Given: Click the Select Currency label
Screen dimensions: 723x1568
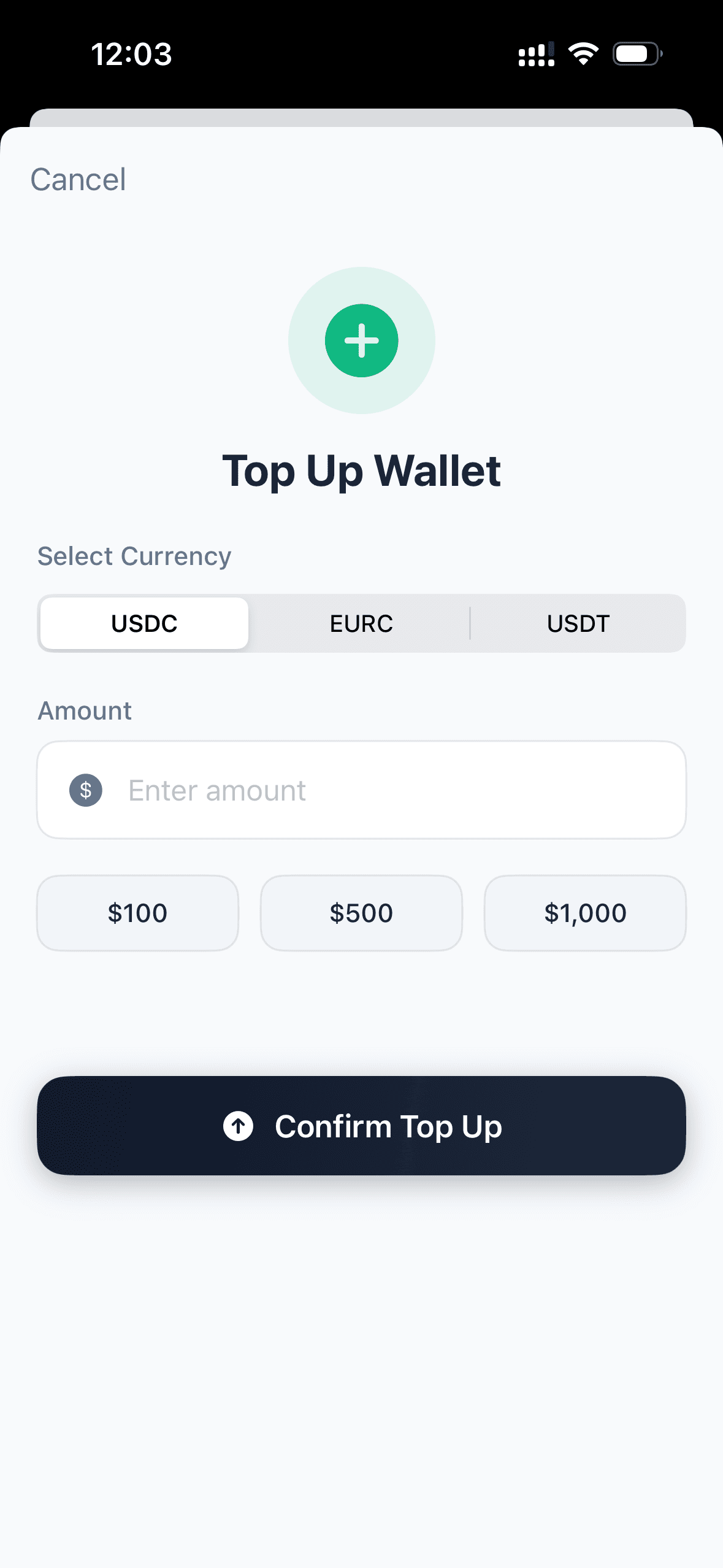Looking at the screenshot, I should [134, 556].
